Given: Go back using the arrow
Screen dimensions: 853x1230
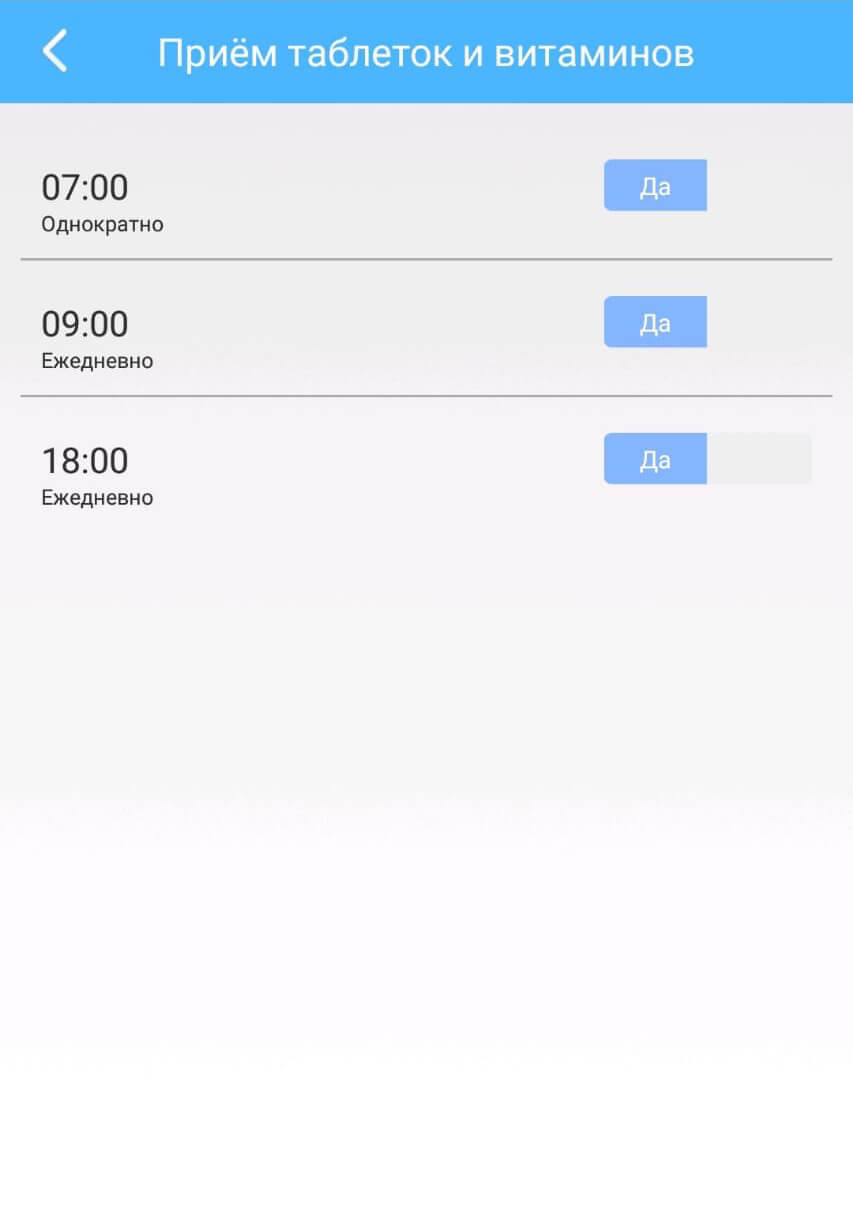Looking at the screenshot, I should point(55,51).
